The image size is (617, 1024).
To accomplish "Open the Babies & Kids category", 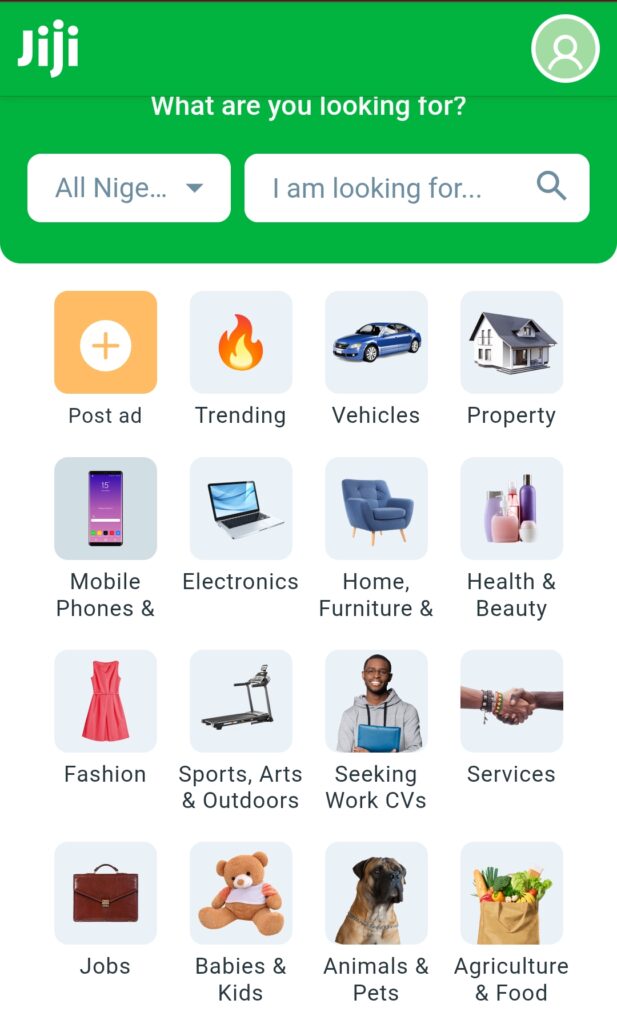I will [241, 893].
